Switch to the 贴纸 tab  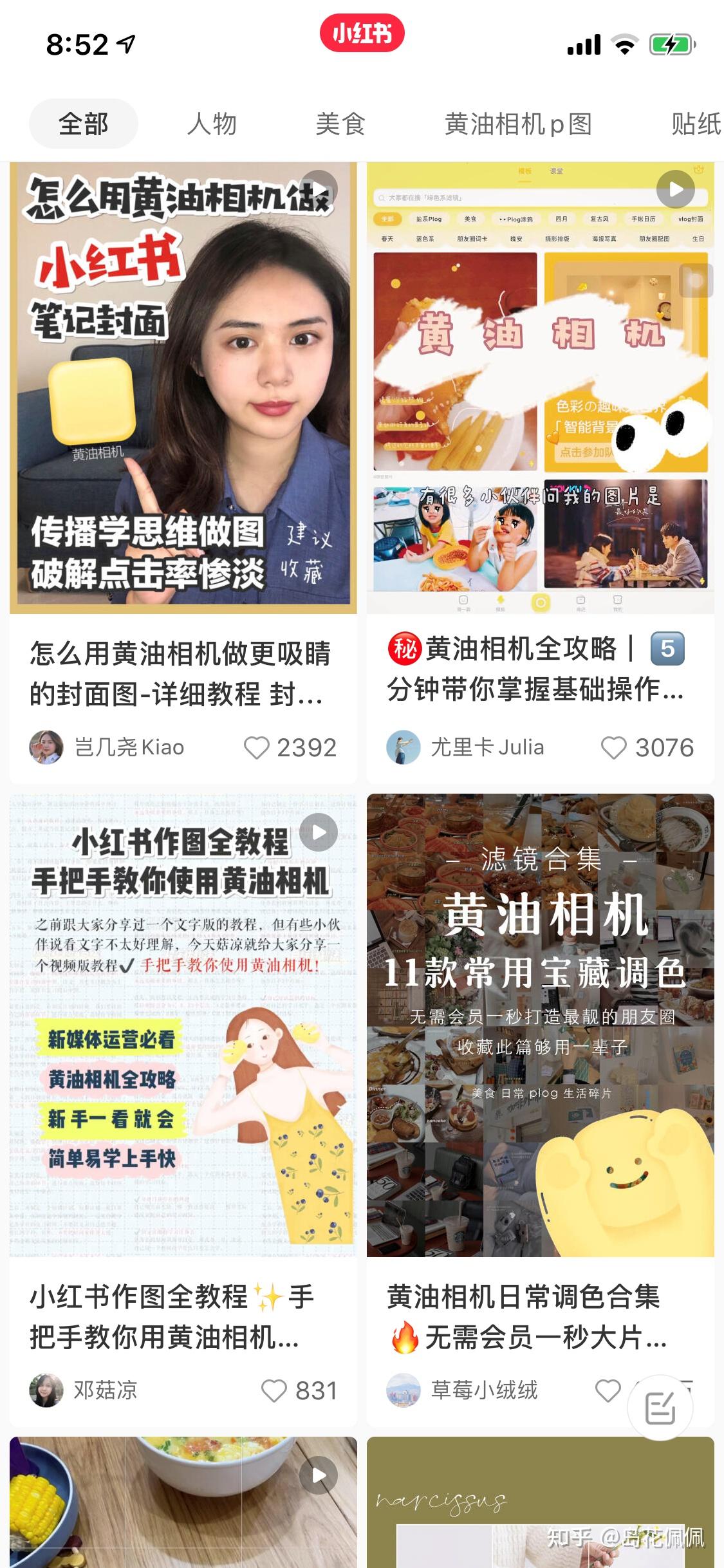pyautogui.click(x=695, y=124)
